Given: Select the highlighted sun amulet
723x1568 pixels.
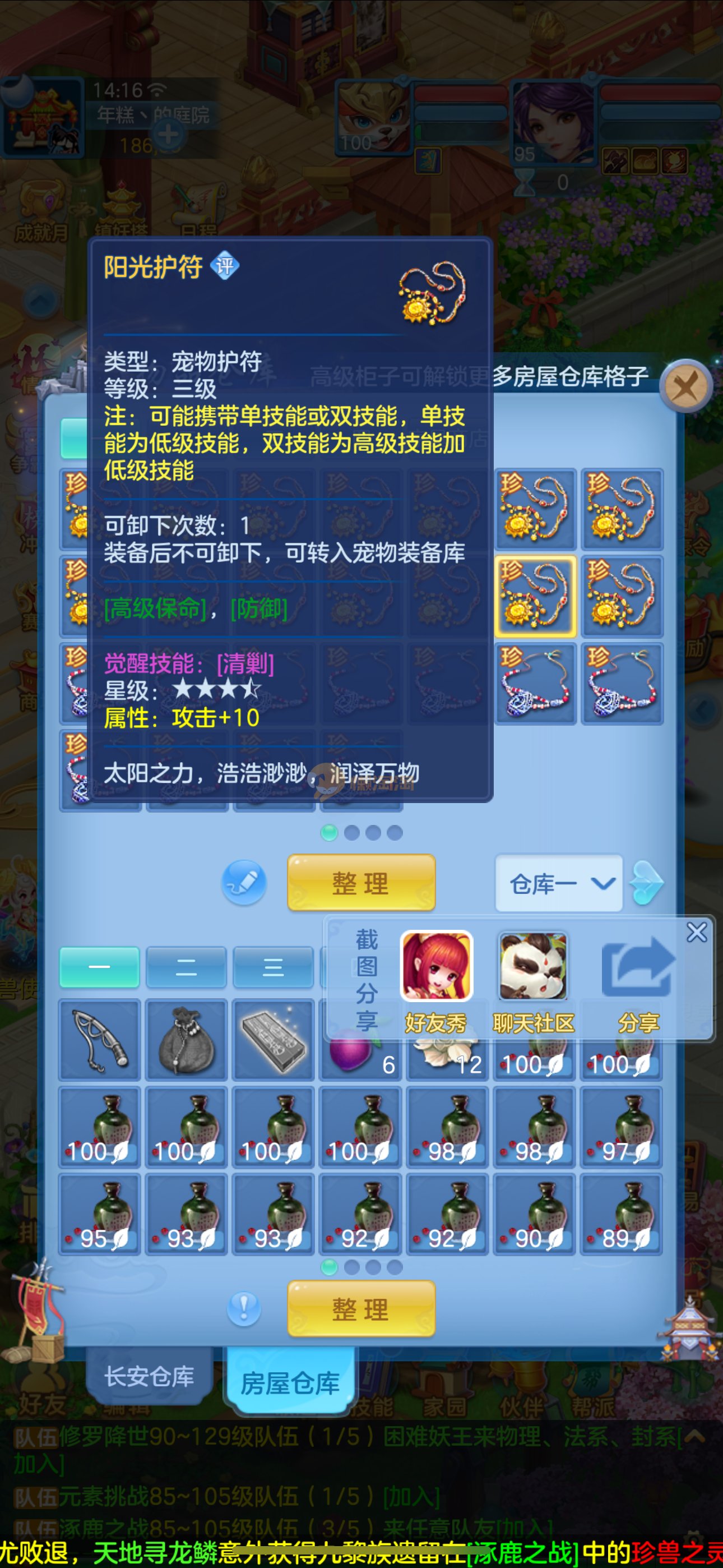Looking at the screenshot, I should 535,596.
